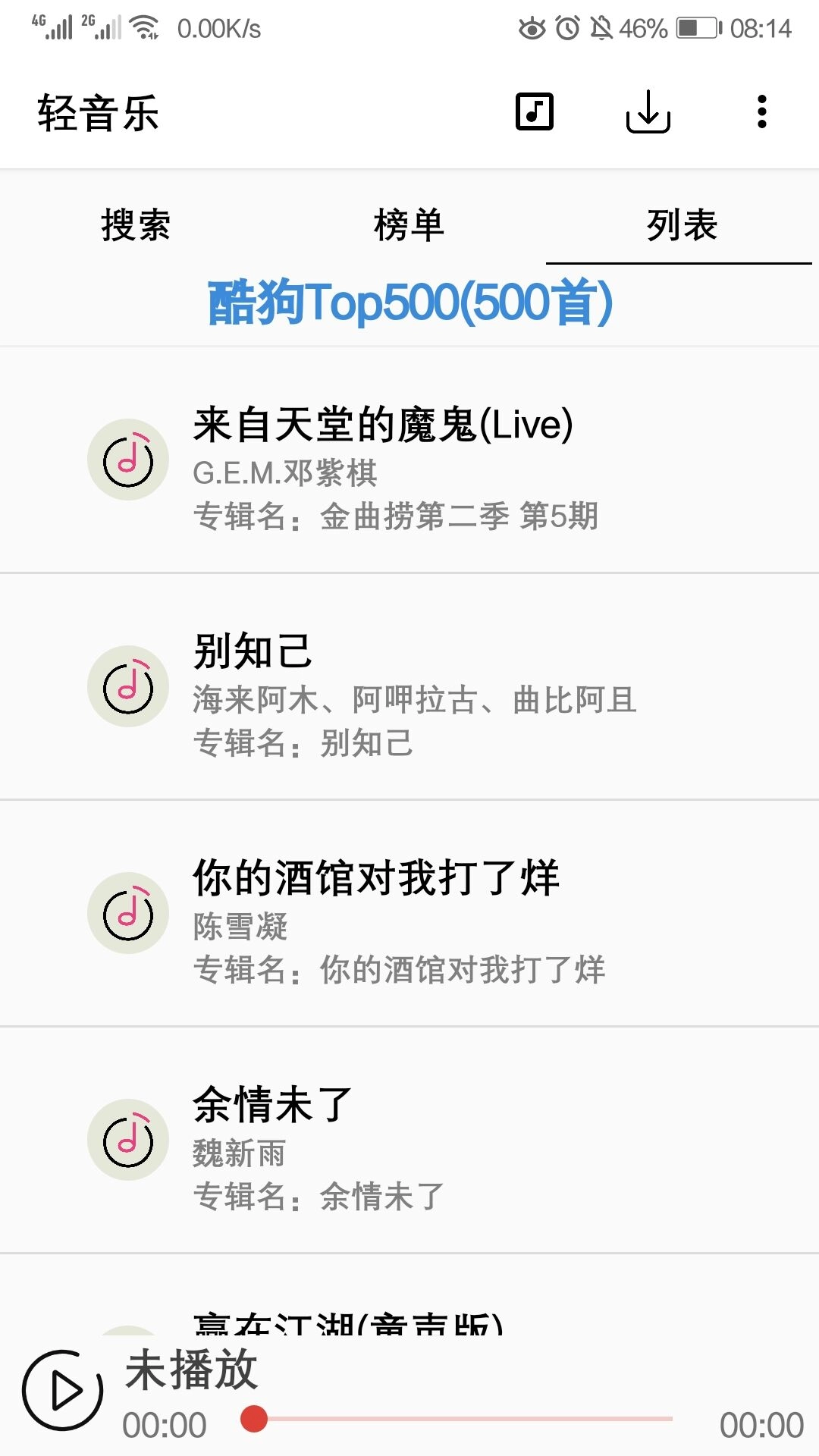This screenshot has width=819, height=1456.
Task: Open the 酷狗Top500(500首) playlist link
Action: tap(409, 303)
